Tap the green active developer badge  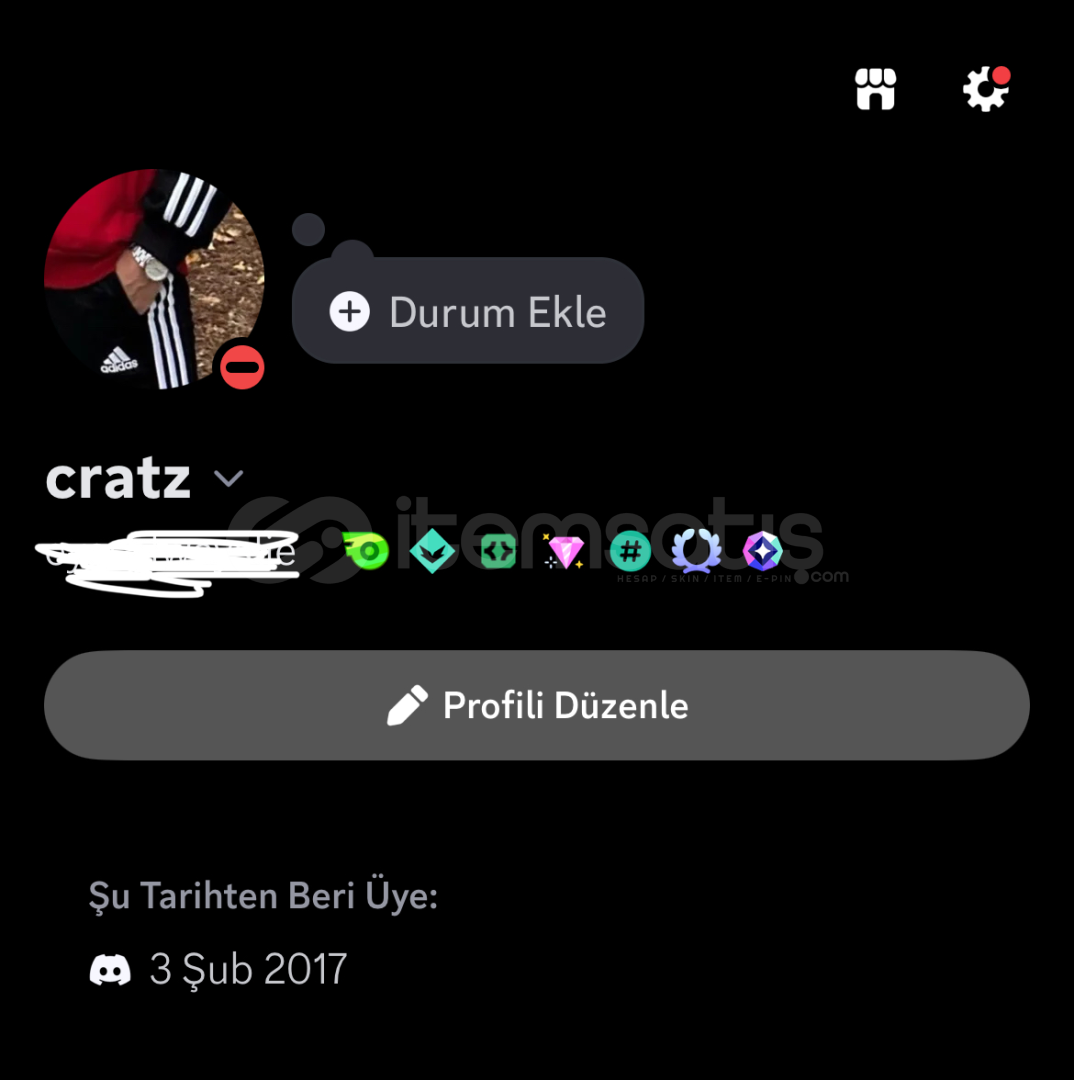pos(498,551)
